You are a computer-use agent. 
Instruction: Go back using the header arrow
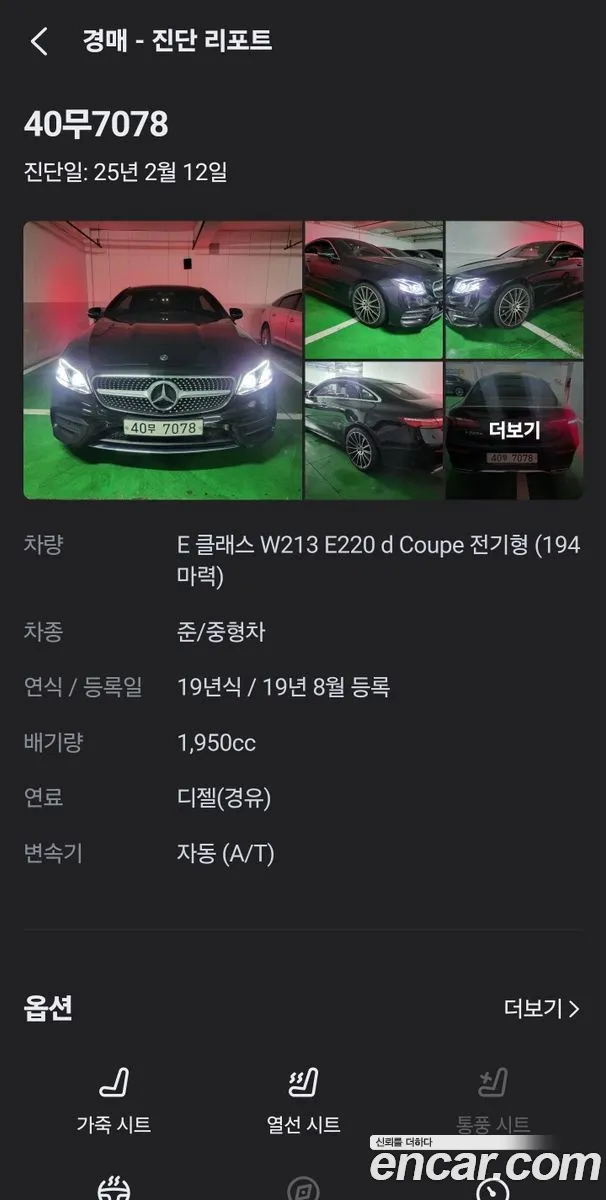[39, 41]
